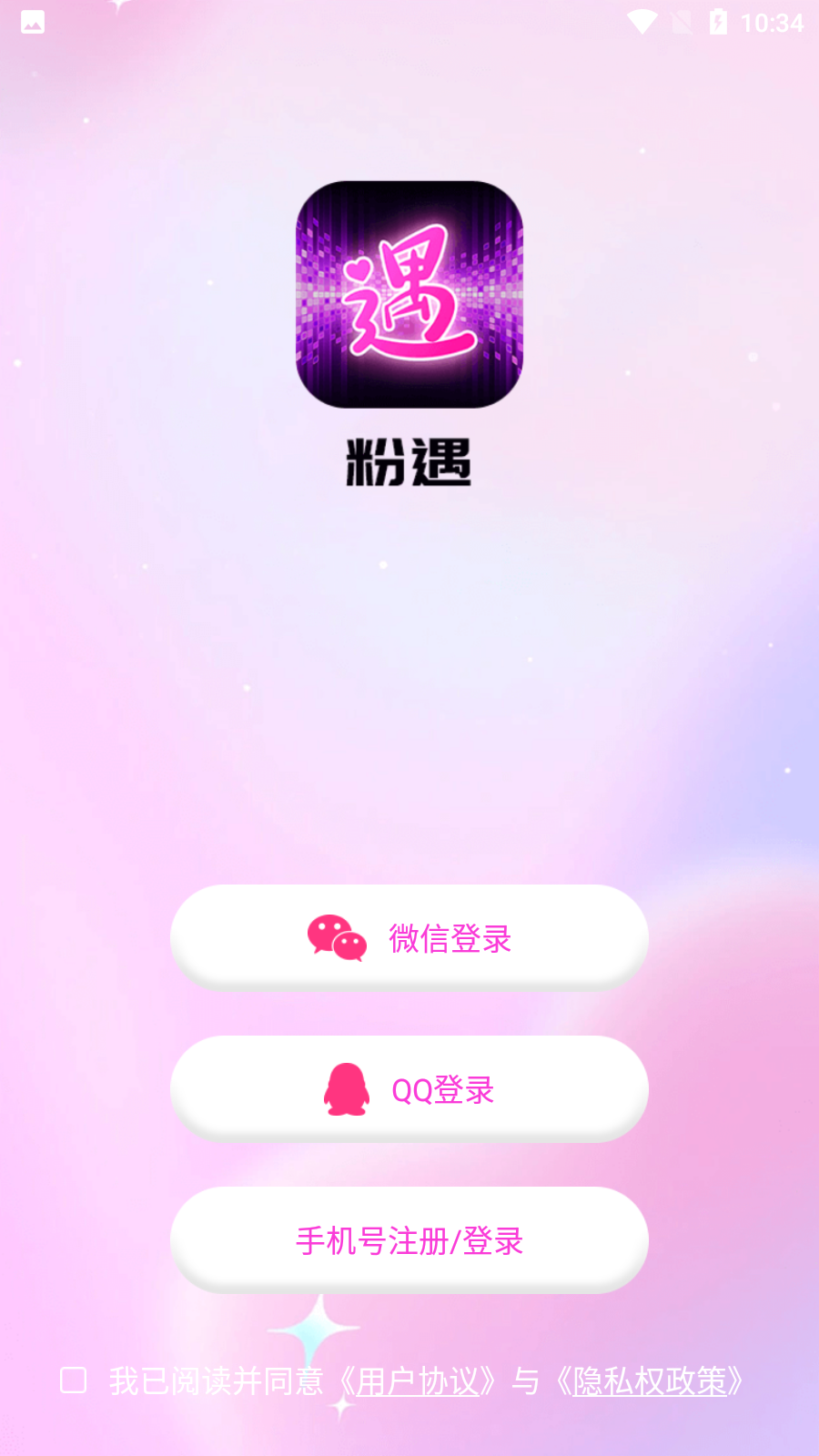Open the 用户协议 user agreement link
The image size is (819, 1456).
[417, 1381]
